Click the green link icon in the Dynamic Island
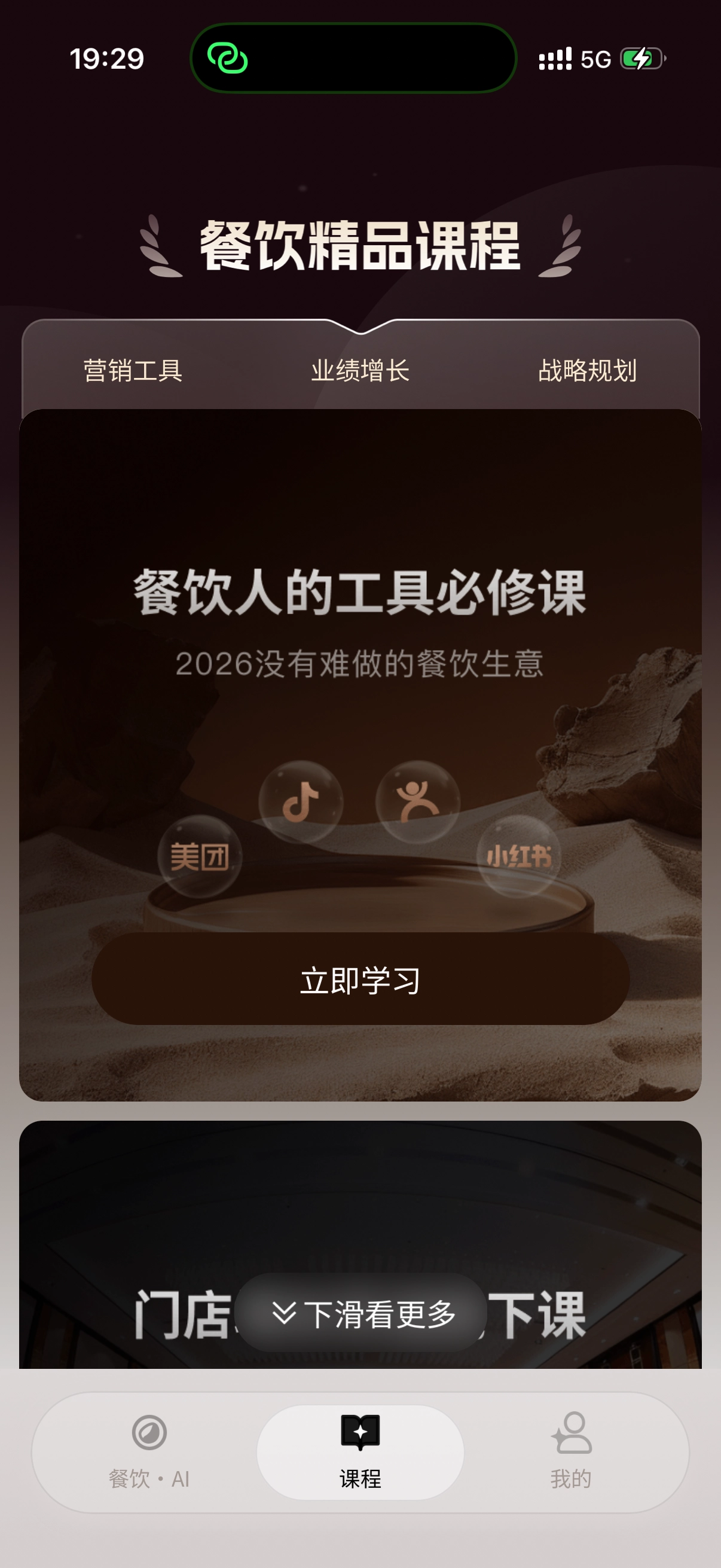The width and height of the screenshot is (721, 1568). pos(230,60)
